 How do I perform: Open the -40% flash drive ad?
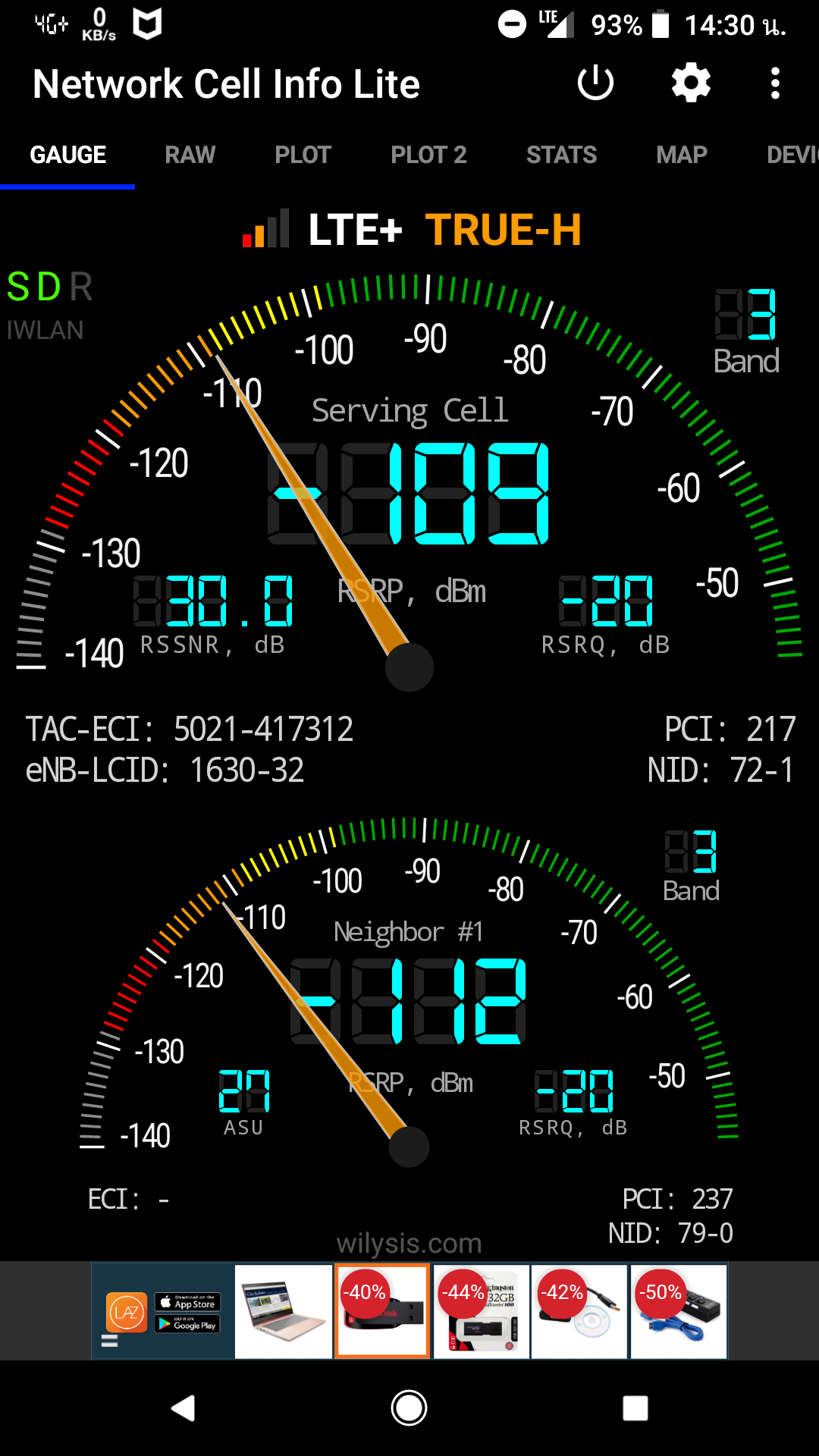pyautogui.click(x=383, y=1311)
